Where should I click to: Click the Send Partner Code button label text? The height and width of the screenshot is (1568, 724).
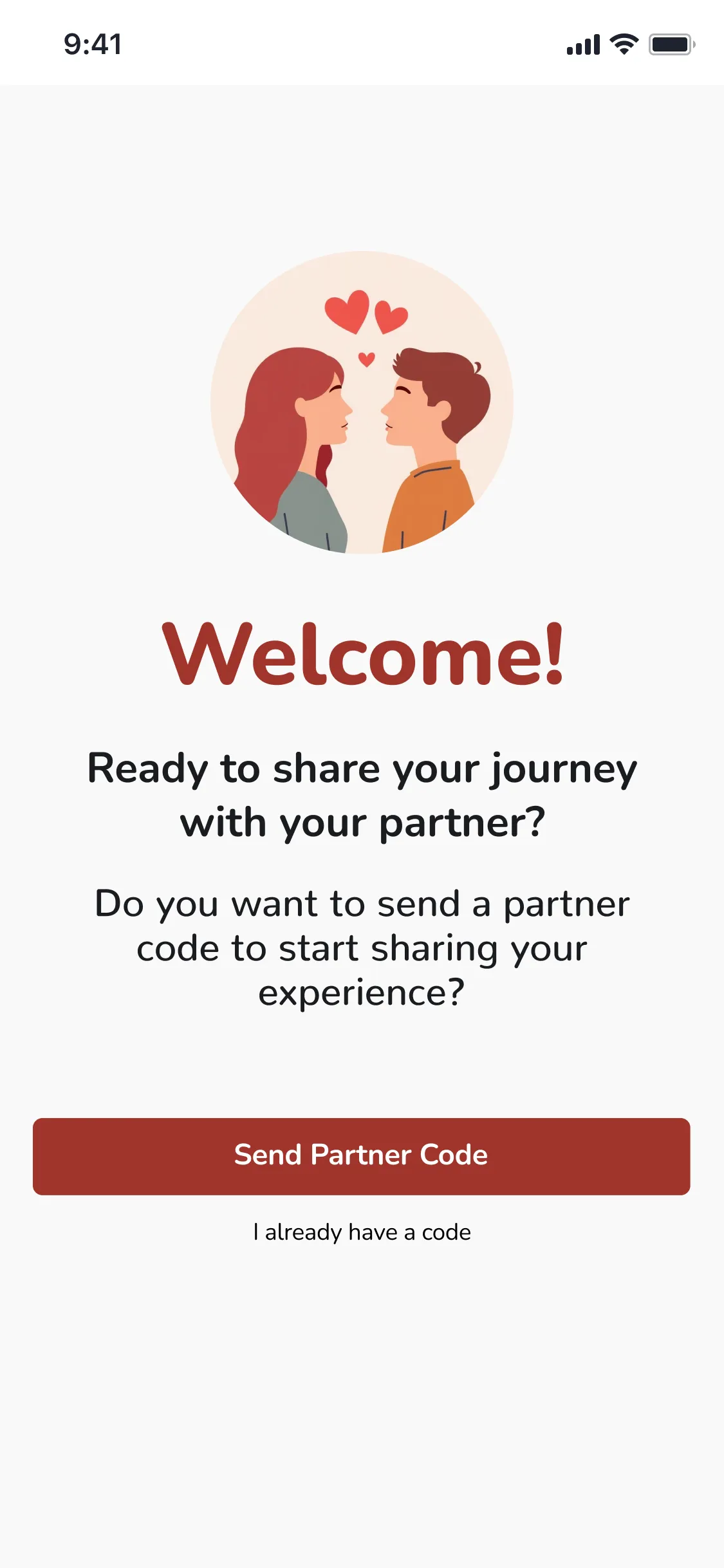point(362,1154)
